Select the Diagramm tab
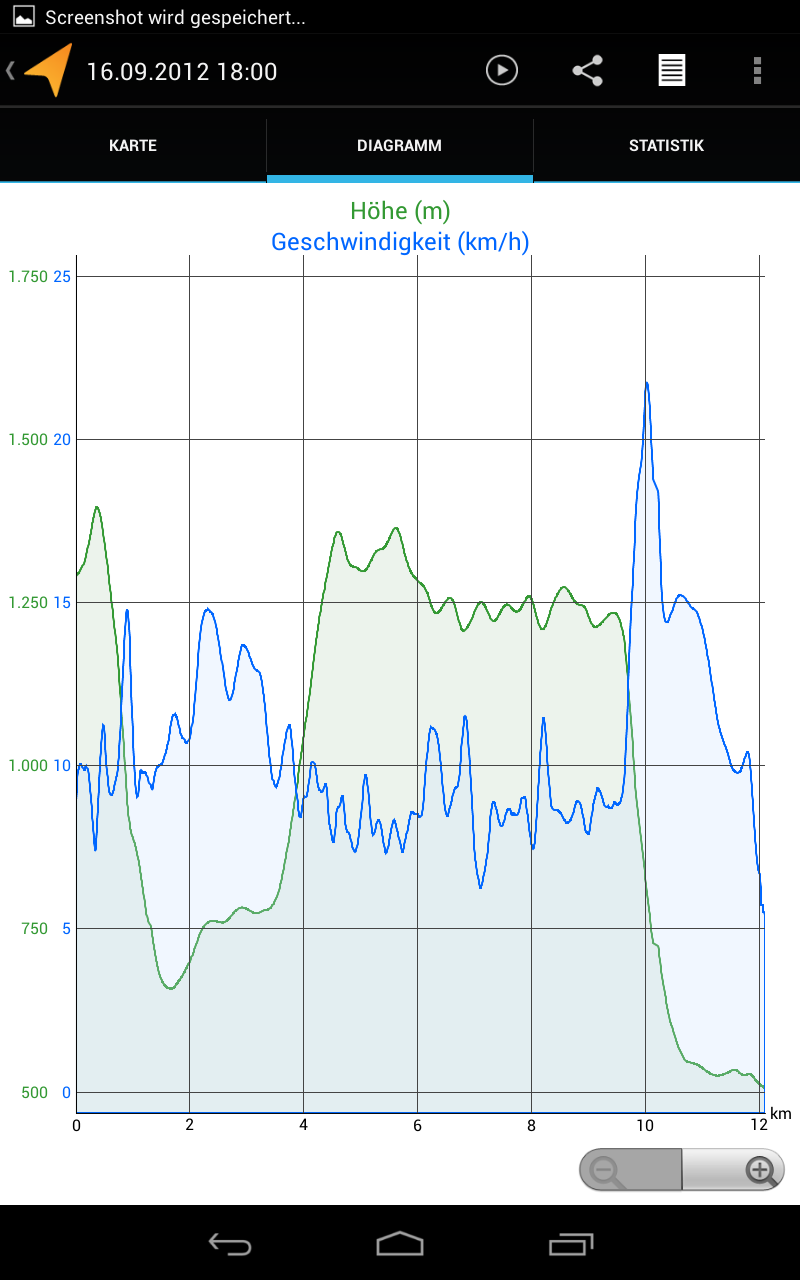Image resolution: width=800 pixels, height=1280 pixels. pos(400,146)
